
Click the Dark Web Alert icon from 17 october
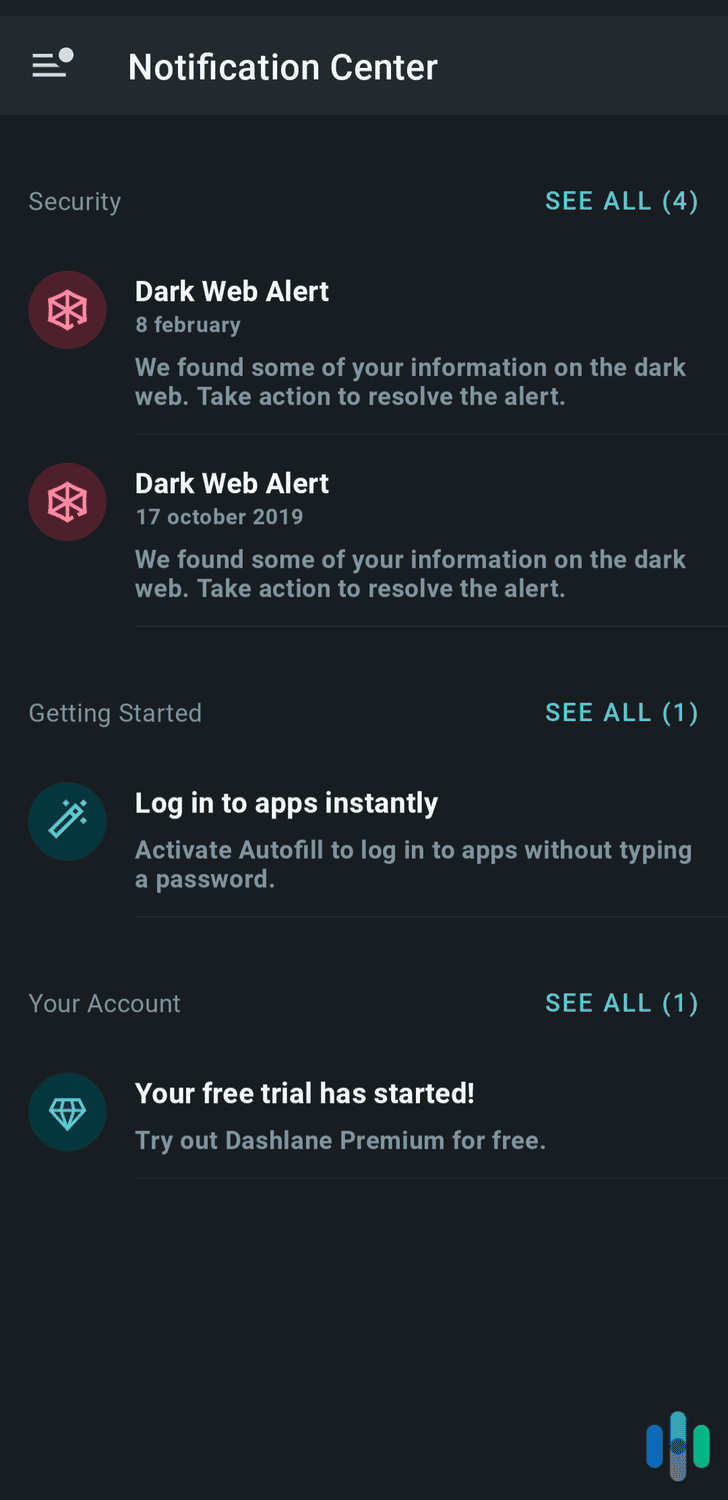67,501
